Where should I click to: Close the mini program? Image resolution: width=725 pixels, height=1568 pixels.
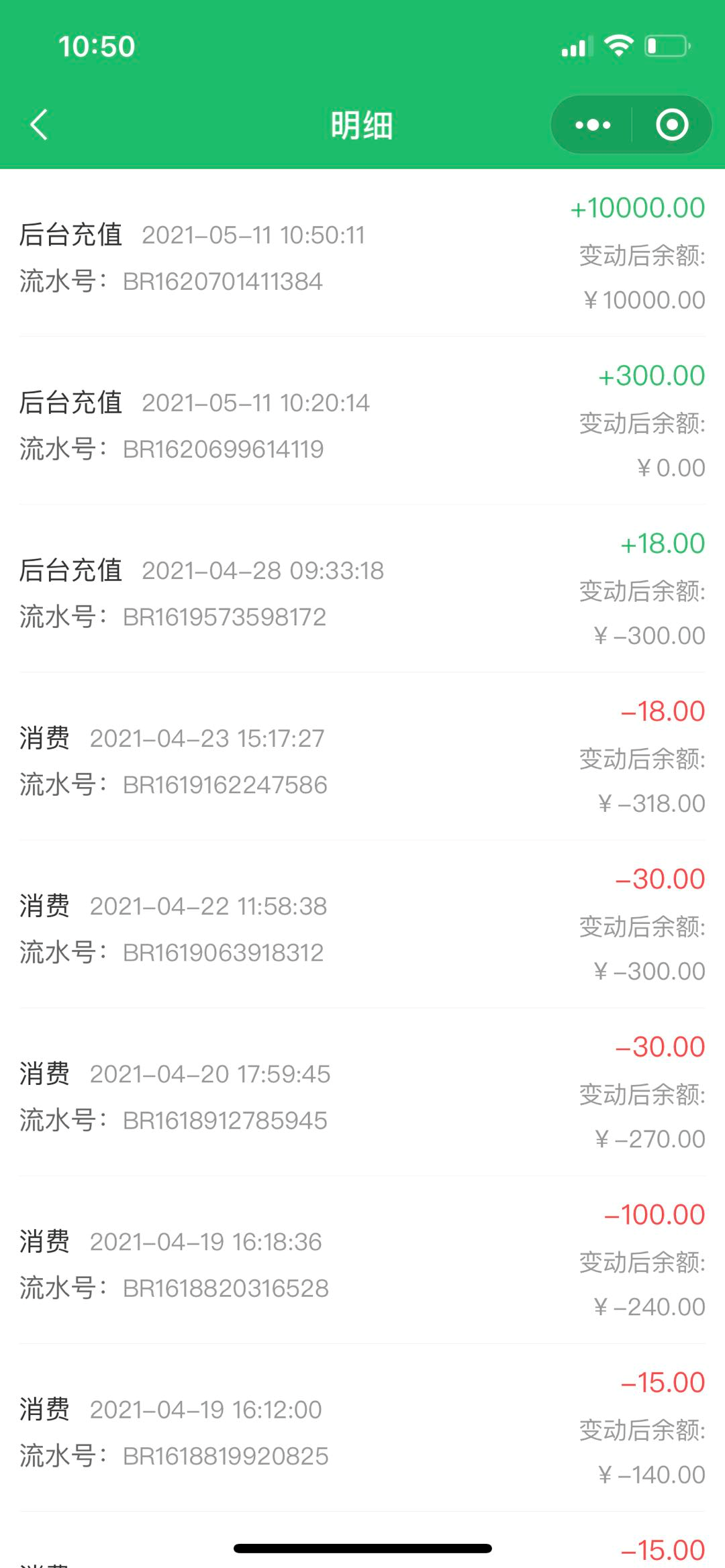pyautogui.click(x=672, y=125)
